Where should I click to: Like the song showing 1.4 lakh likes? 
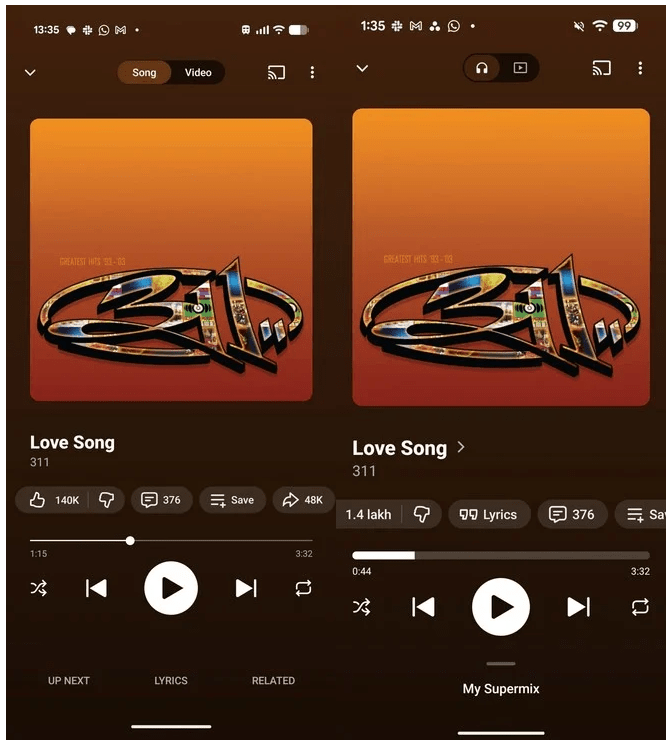[368, 514]
